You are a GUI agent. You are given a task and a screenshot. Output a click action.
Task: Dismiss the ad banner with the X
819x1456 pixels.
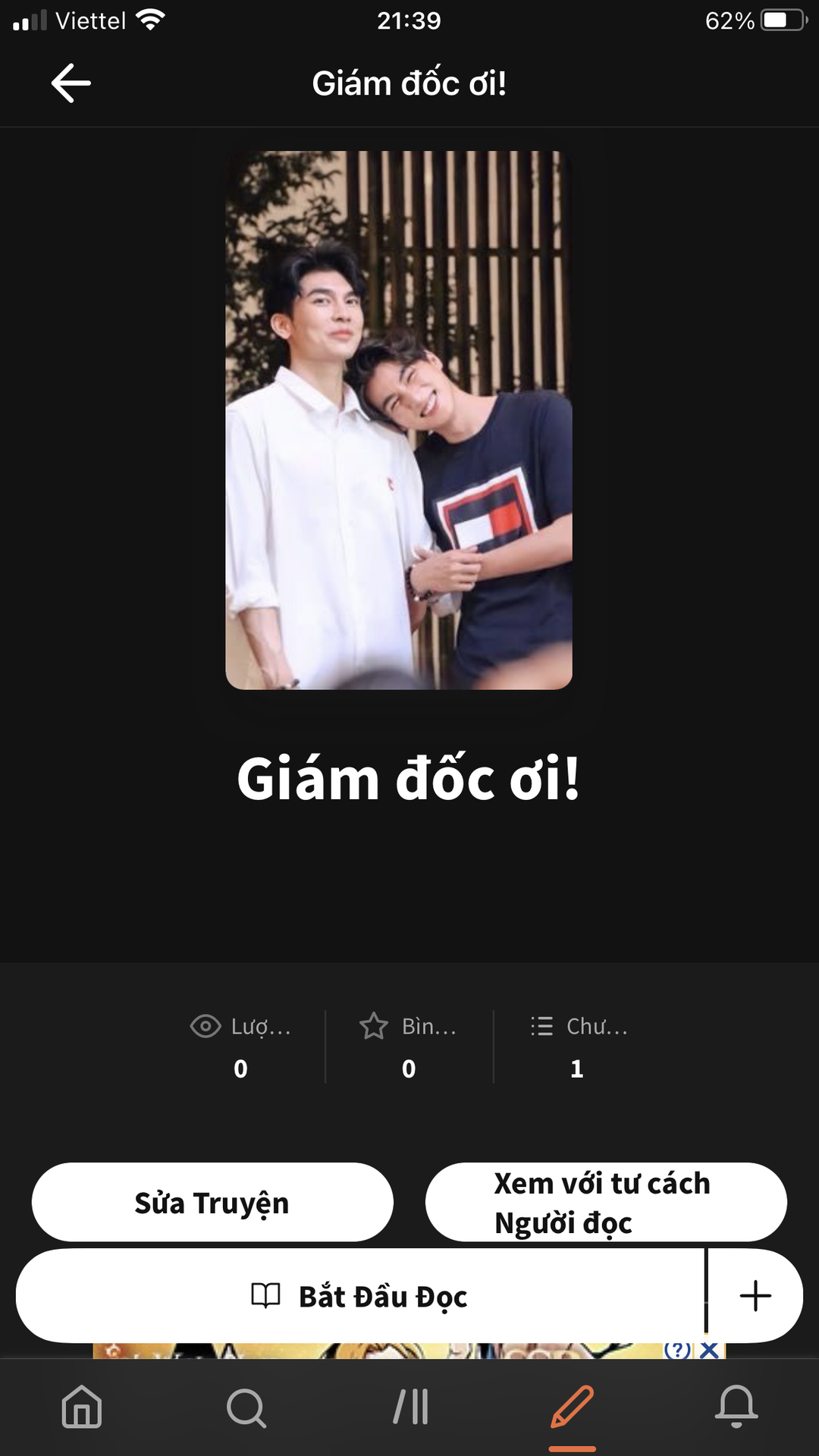[x=709, y=1350]
